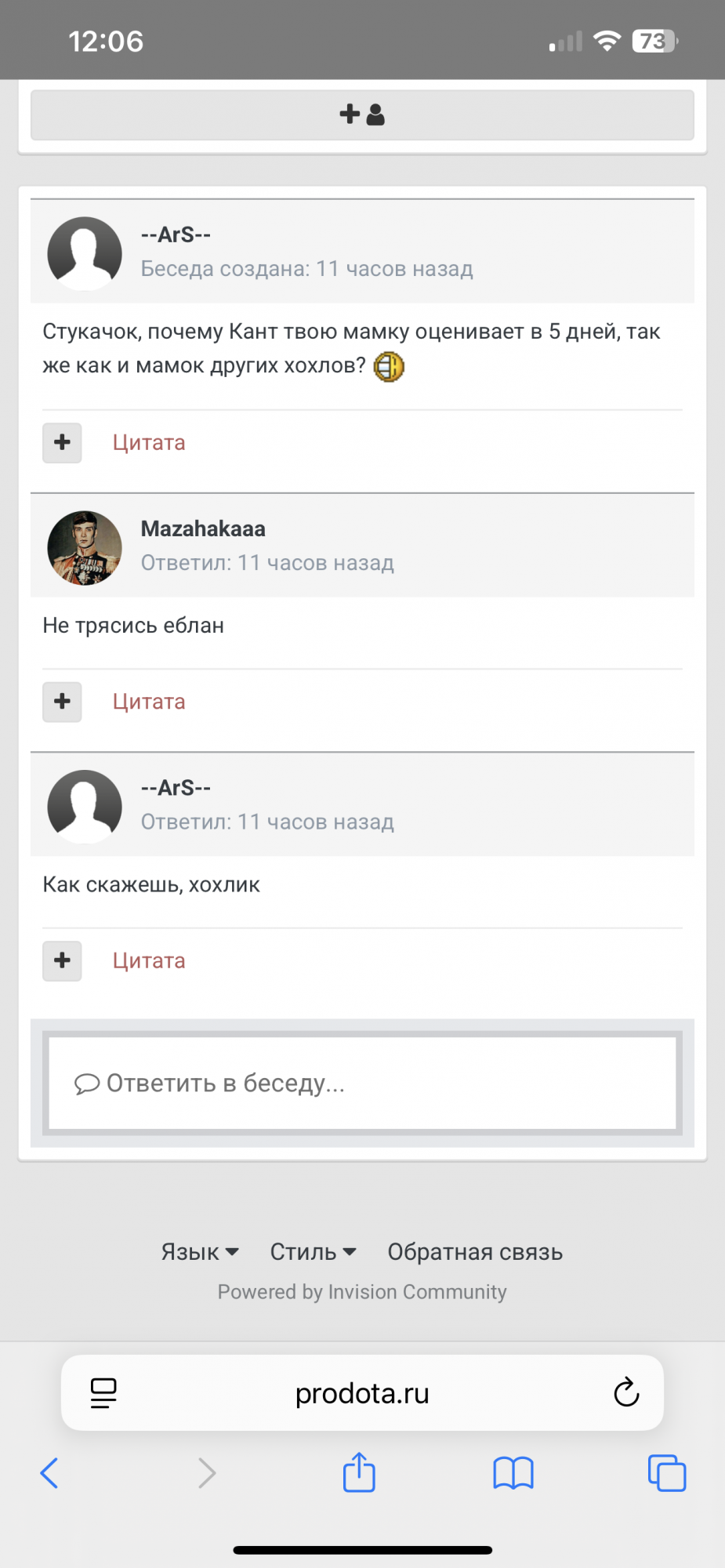This screenshot has height=1568, width=725.
Task: Tap multiquote plus under "Как скажешь, хохлик"
Action: pos(62,960)
